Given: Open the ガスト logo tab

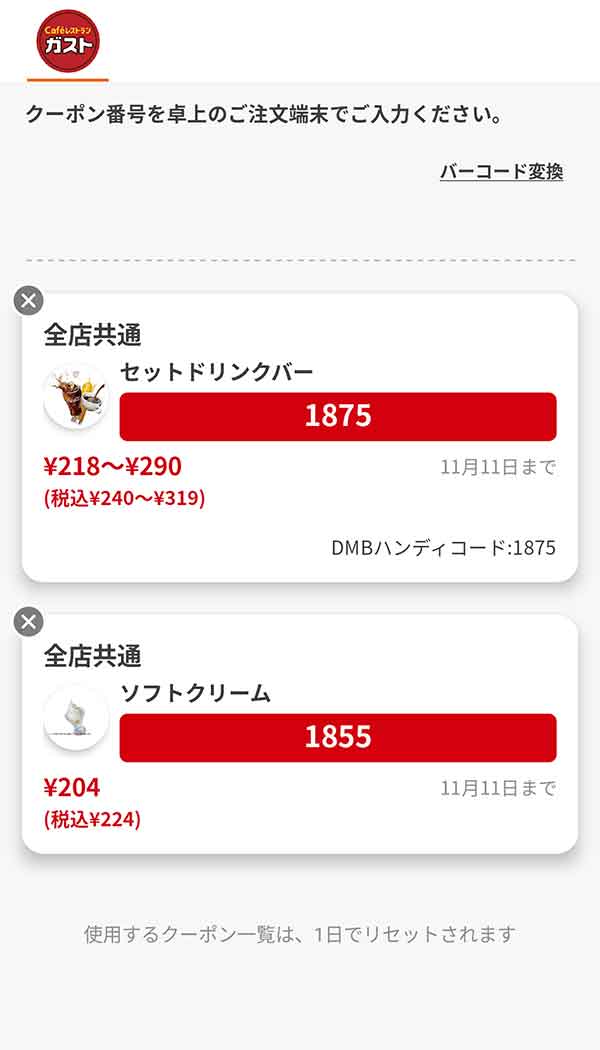Looking at the screenshot, I should tap(68, 41).
